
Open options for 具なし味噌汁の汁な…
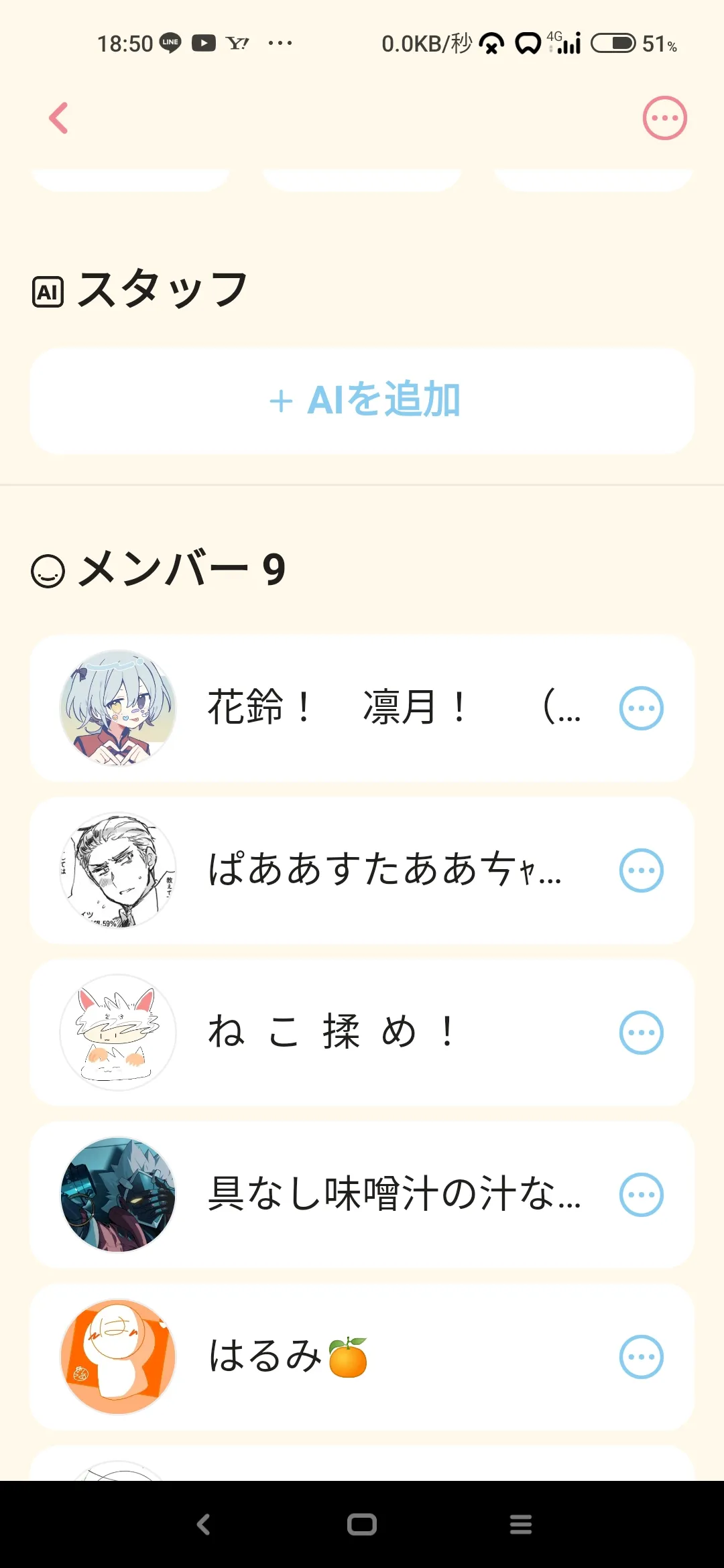pos(641,1194)
